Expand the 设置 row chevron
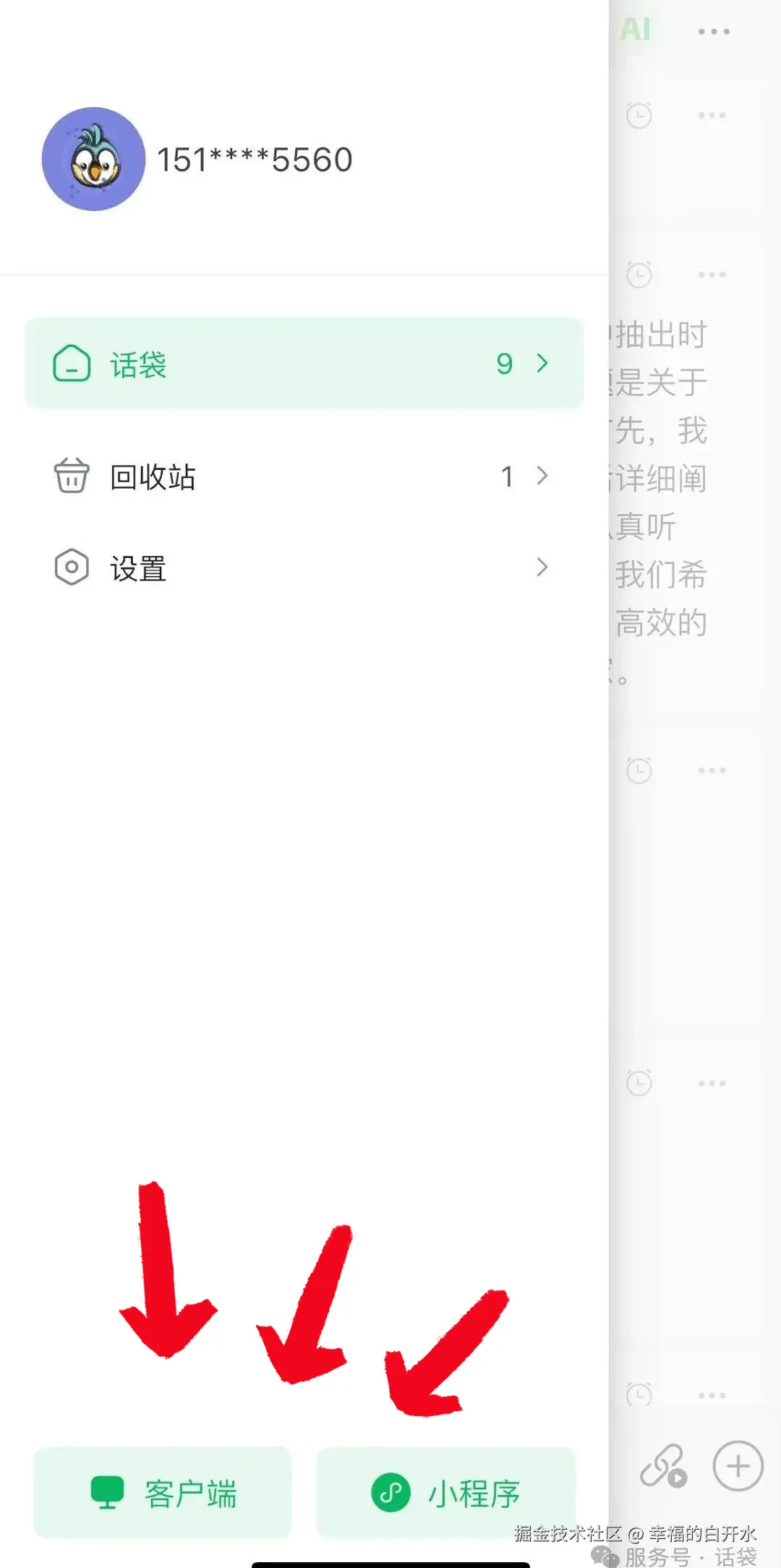The image size is (781, 1568). (542, 568)
